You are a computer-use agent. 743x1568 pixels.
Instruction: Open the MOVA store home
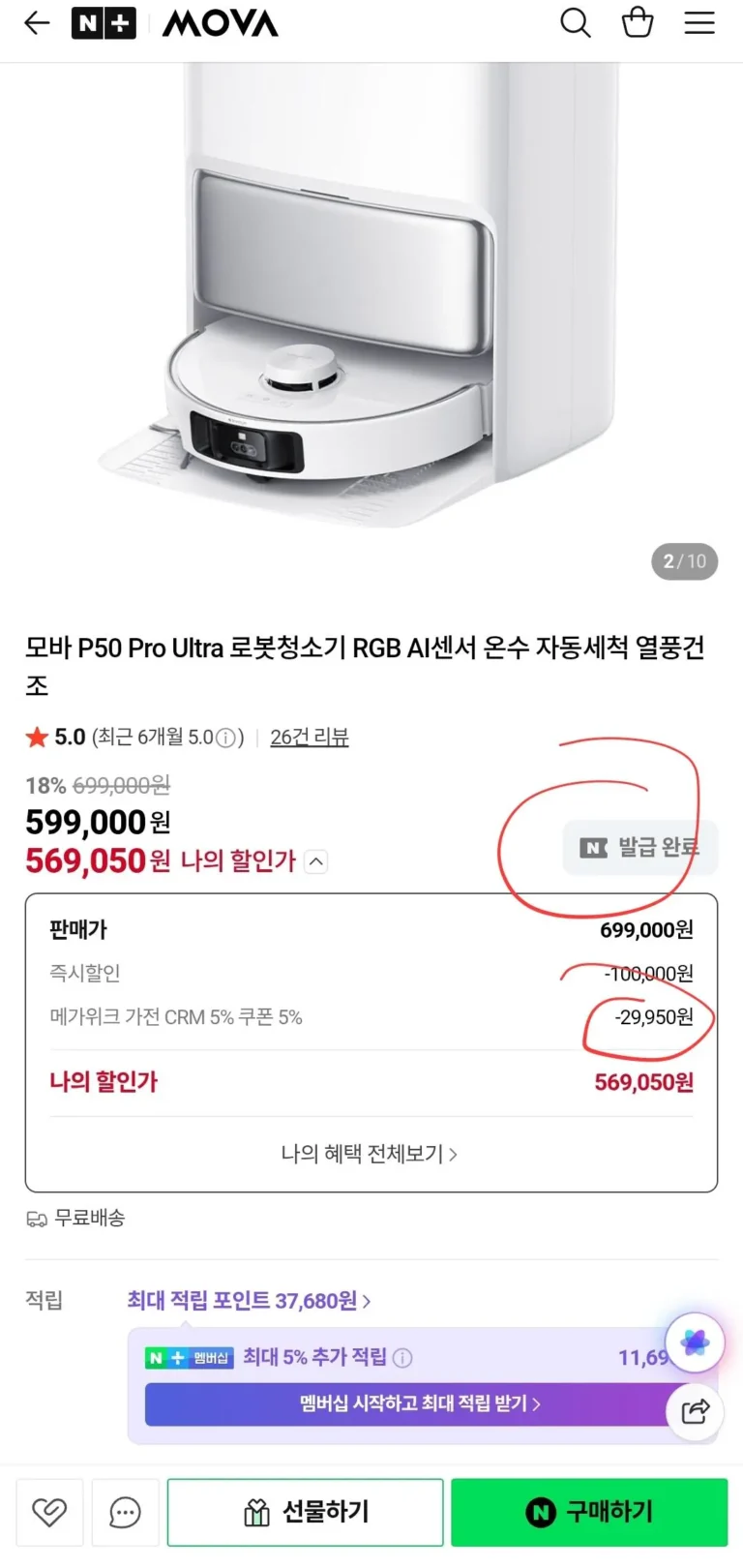click(x=221, y=23)
